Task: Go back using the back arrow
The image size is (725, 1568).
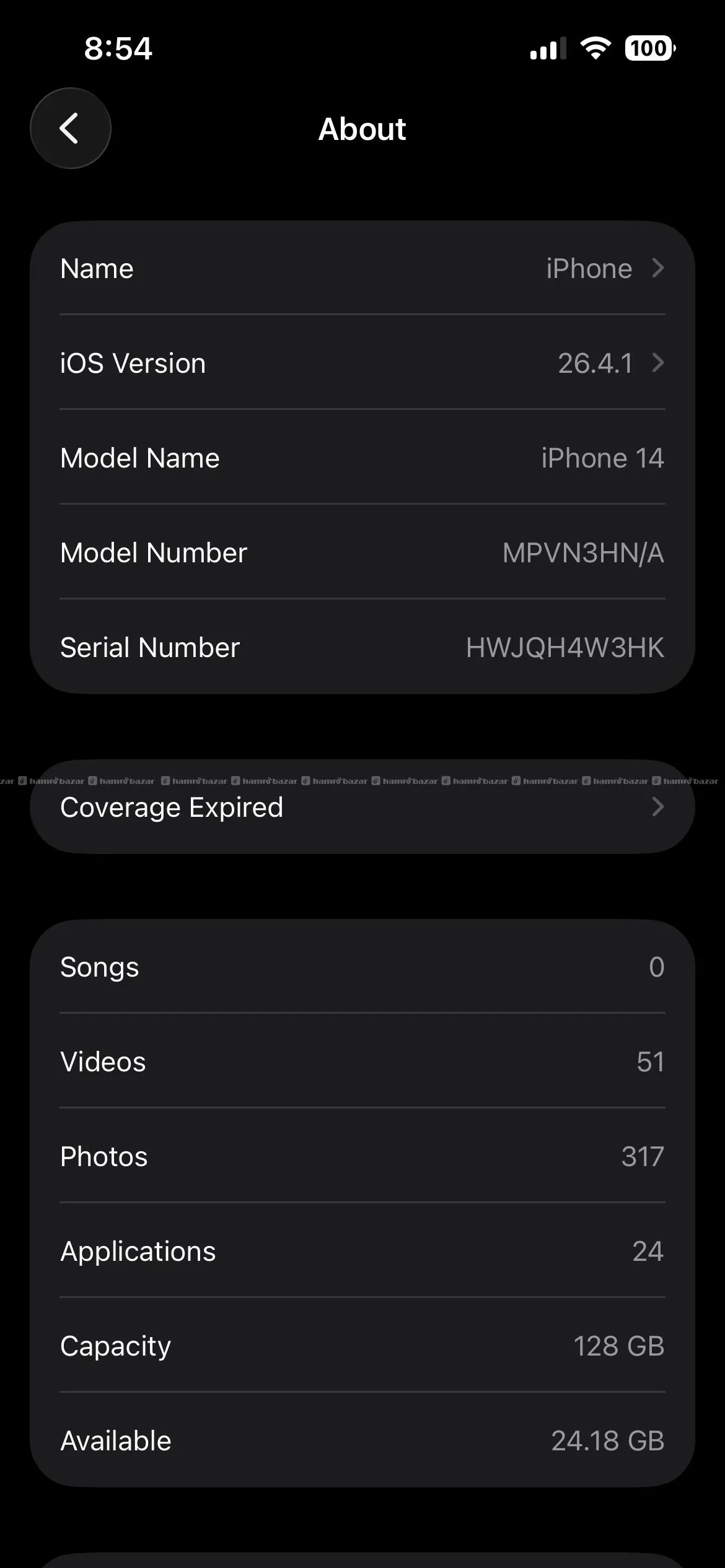Action: pos(70,128)
